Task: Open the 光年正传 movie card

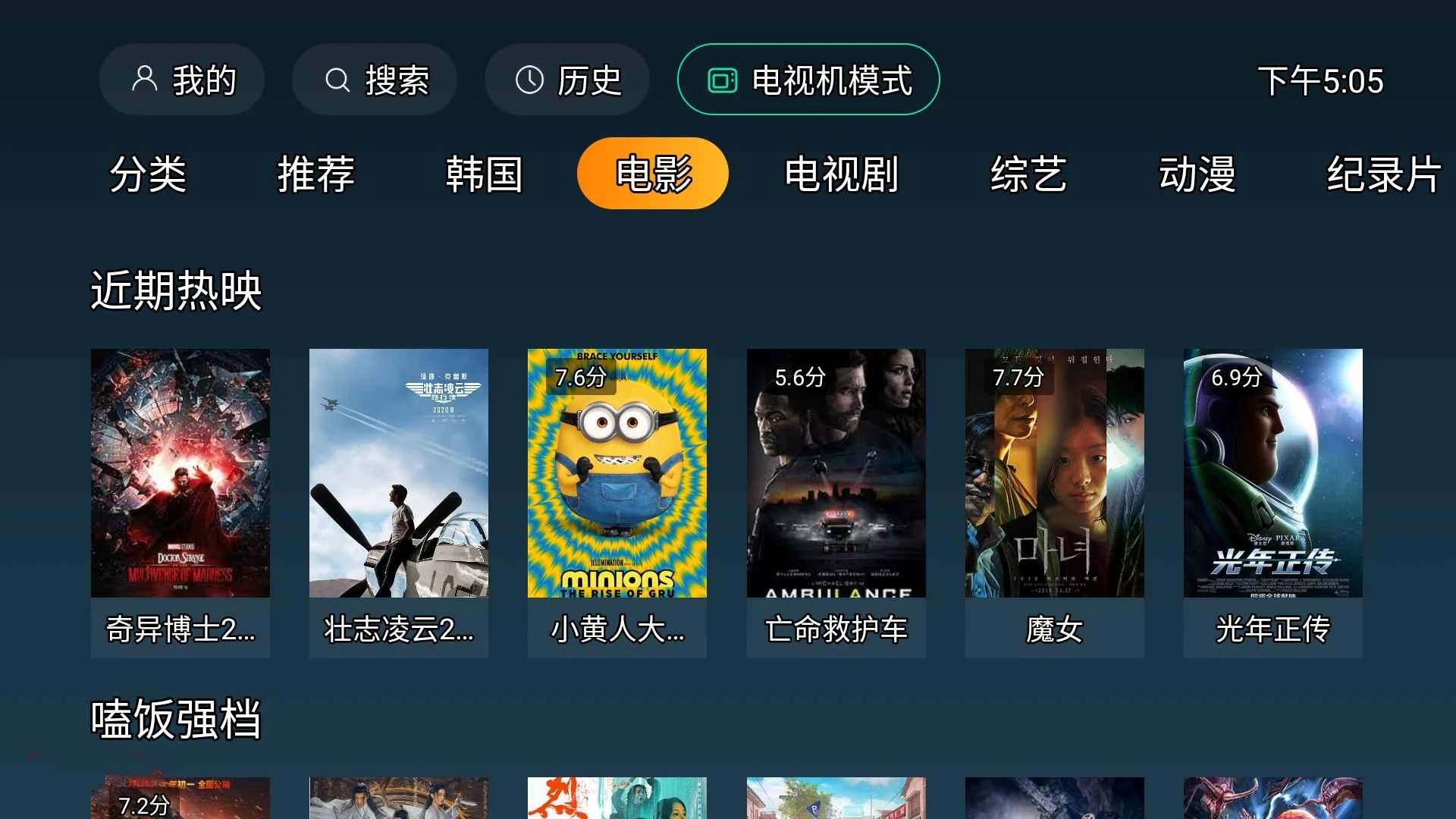Action: pos(1272,502)
